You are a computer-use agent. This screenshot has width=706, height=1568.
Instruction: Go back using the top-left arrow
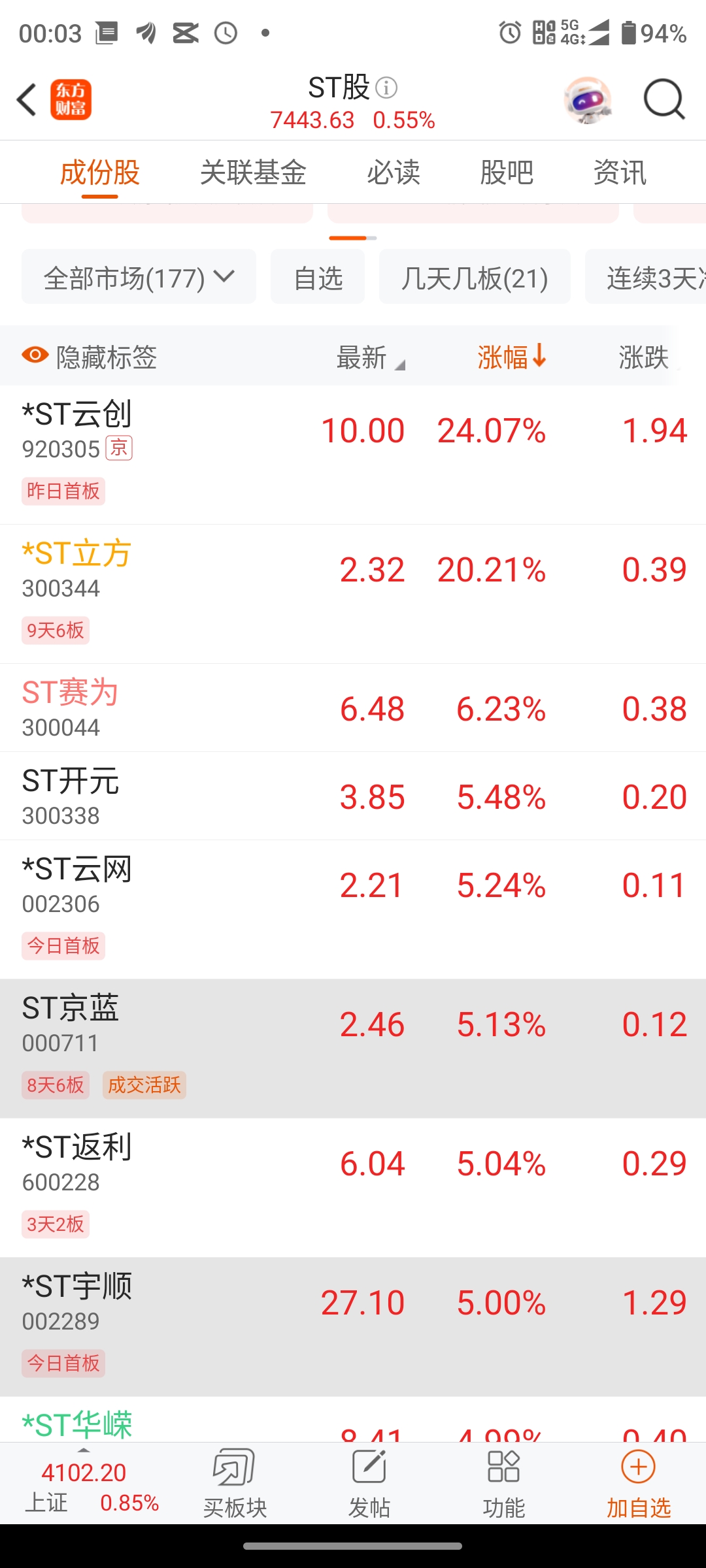(x=27, y=100)
